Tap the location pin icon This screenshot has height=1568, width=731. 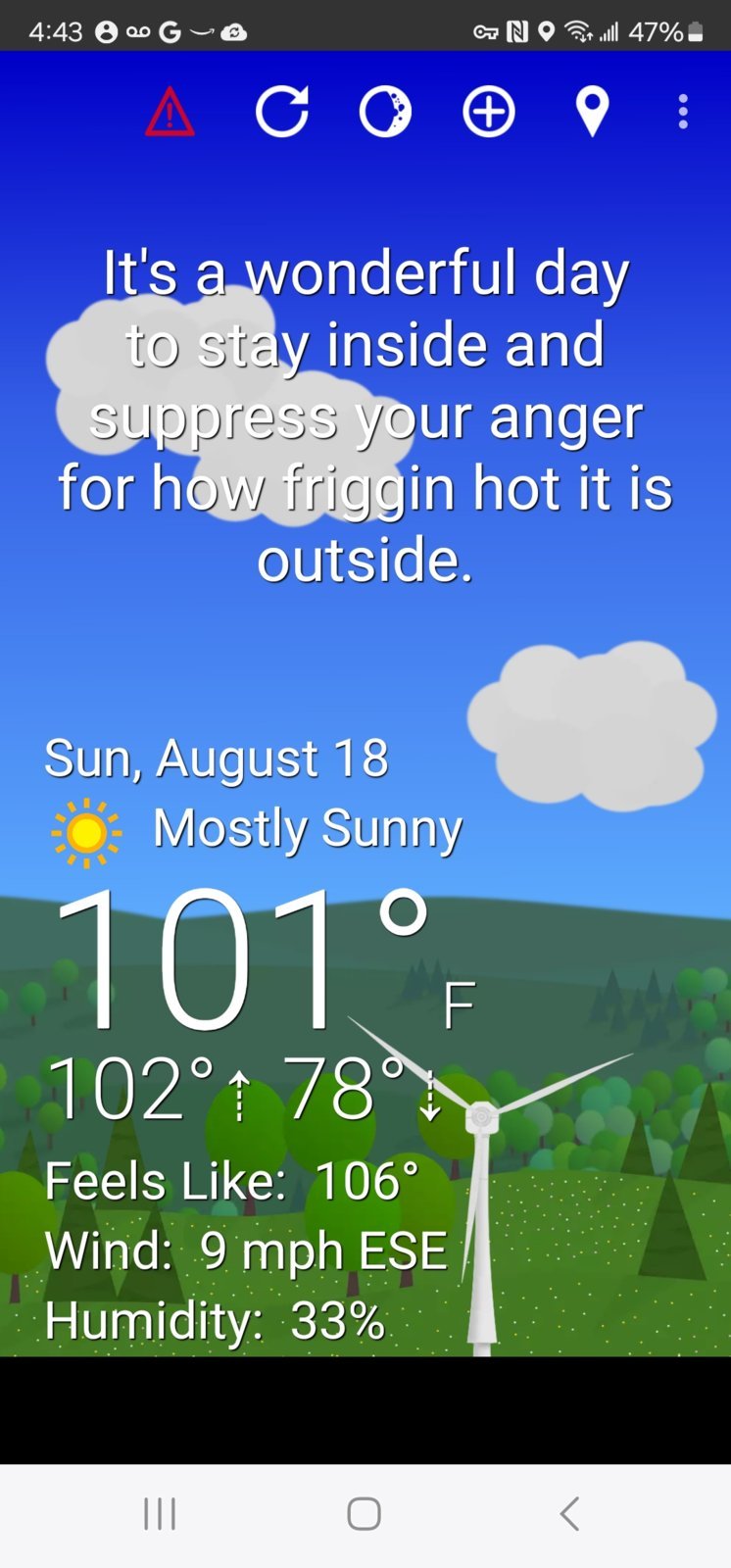(x=592, y=111)
